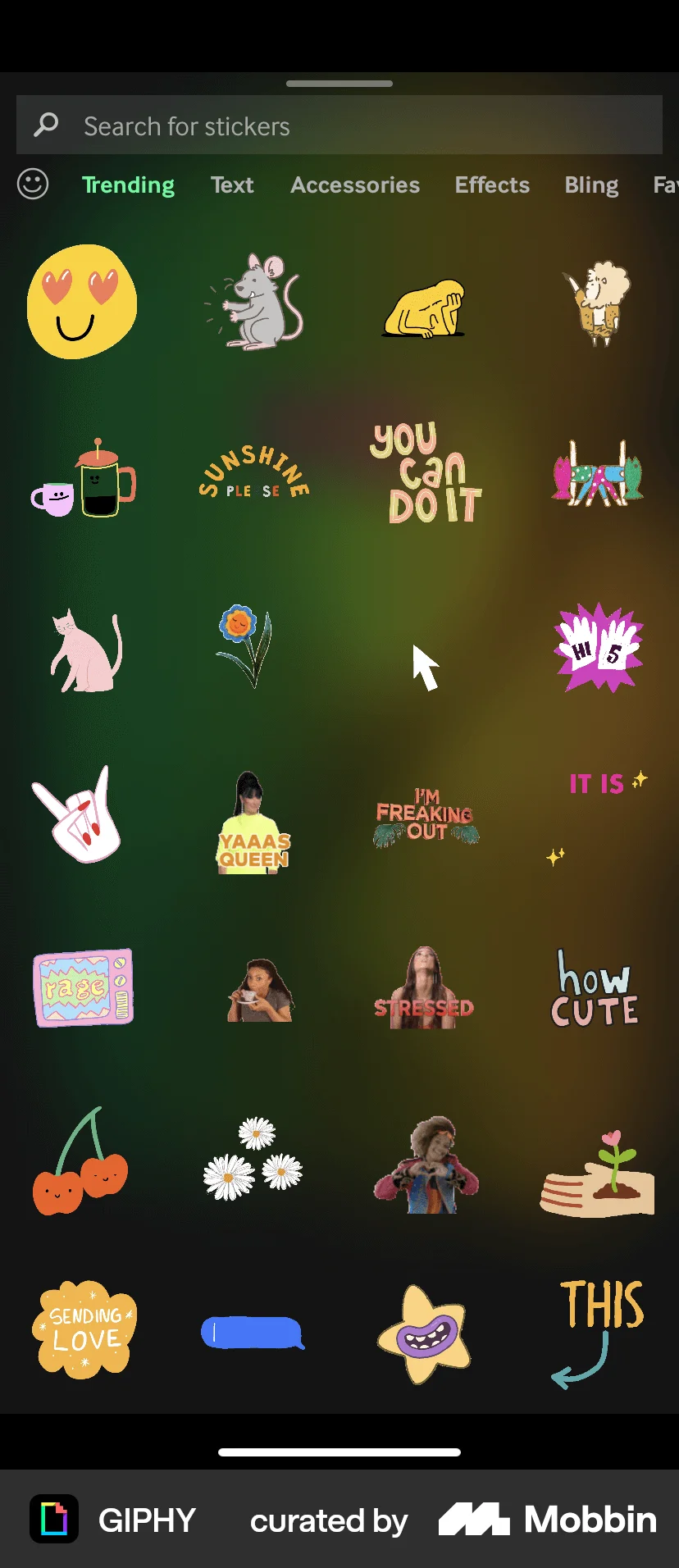This screenshot has width=679, height=1568.
Task: Open the emoji category picker icon
Action: 32,185
